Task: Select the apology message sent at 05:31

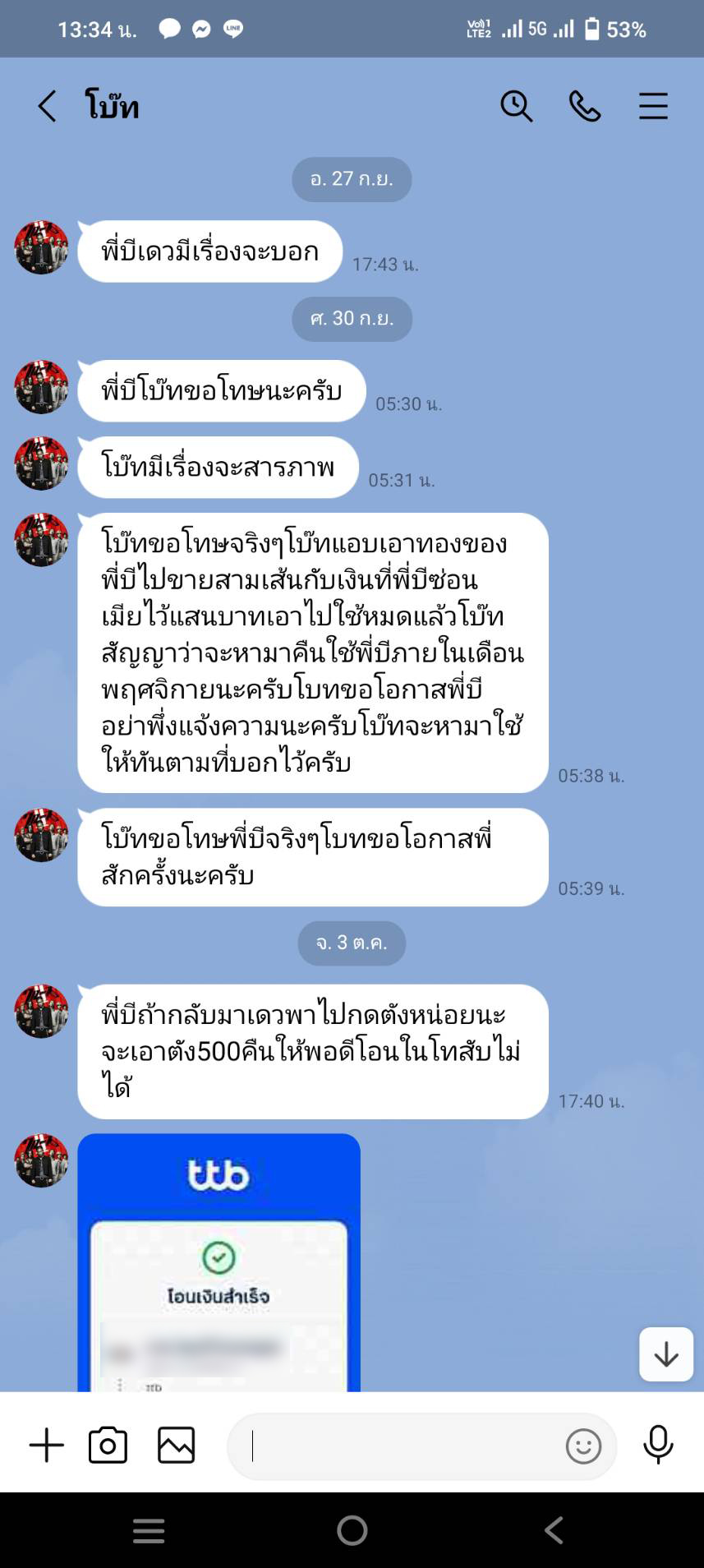Action: (216, 467)
